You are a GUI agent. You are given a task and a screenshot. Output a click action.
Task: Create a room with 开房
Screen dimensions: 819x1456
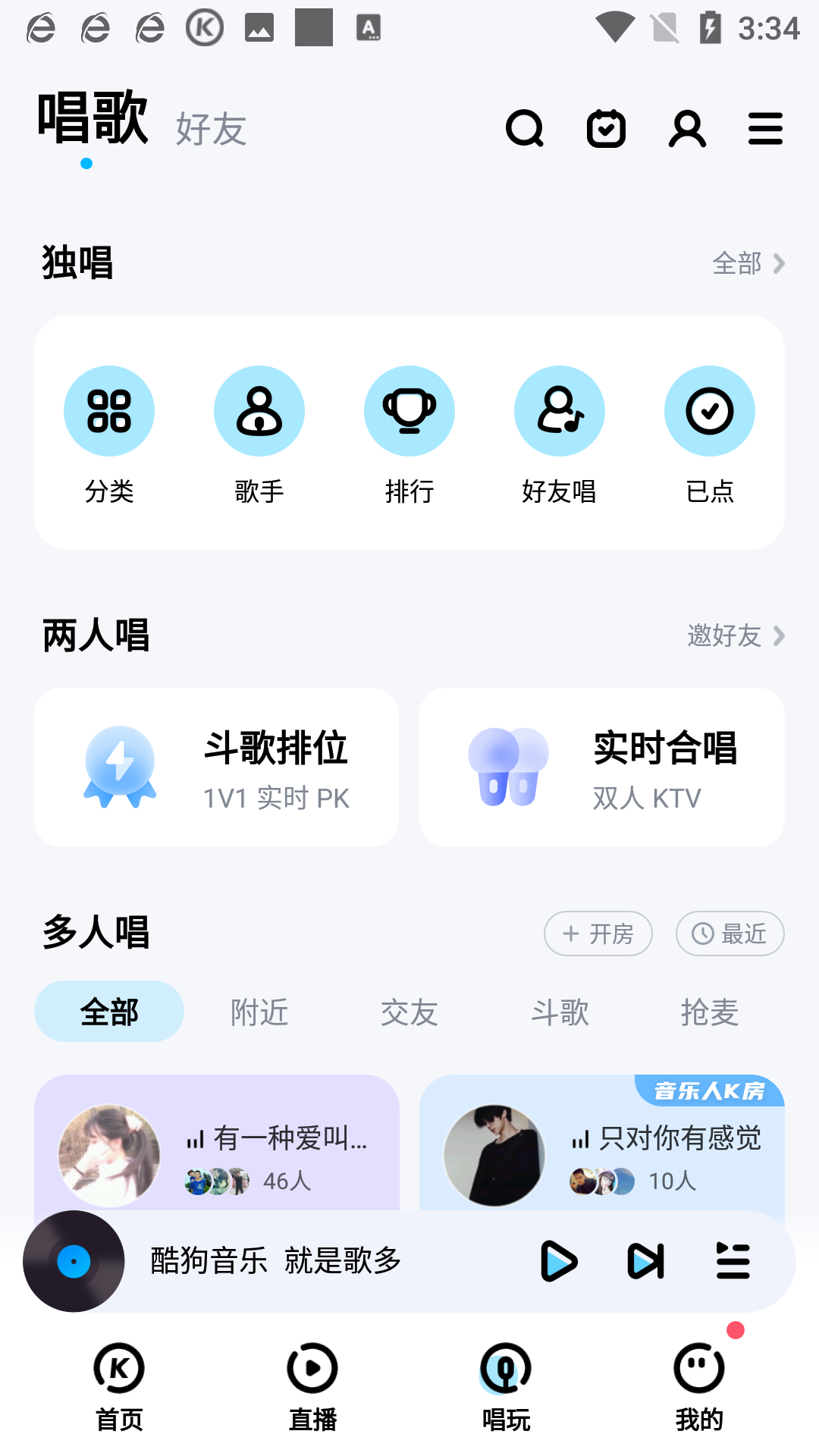(x=598, y=934)
